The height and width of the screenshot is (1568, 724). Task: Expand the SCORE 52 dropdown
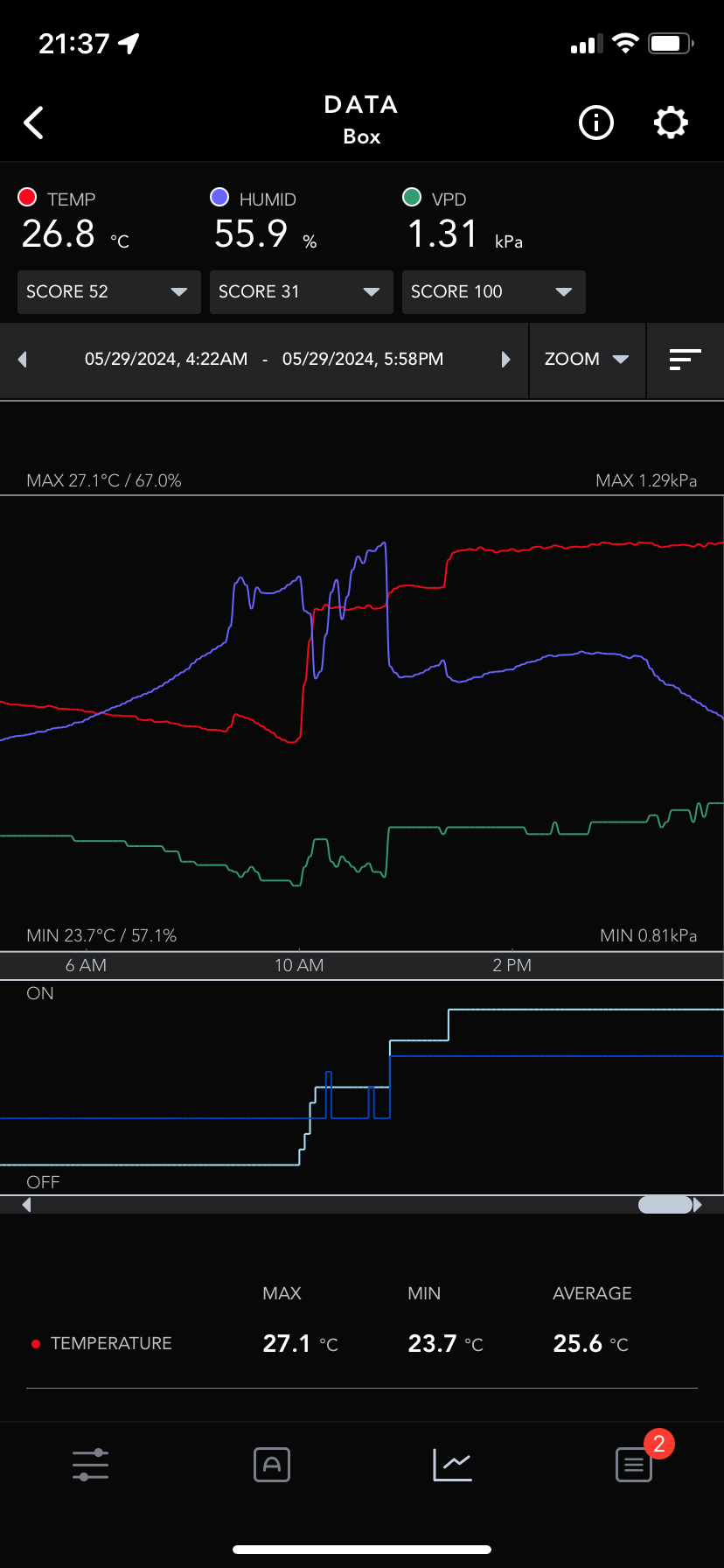108,291
